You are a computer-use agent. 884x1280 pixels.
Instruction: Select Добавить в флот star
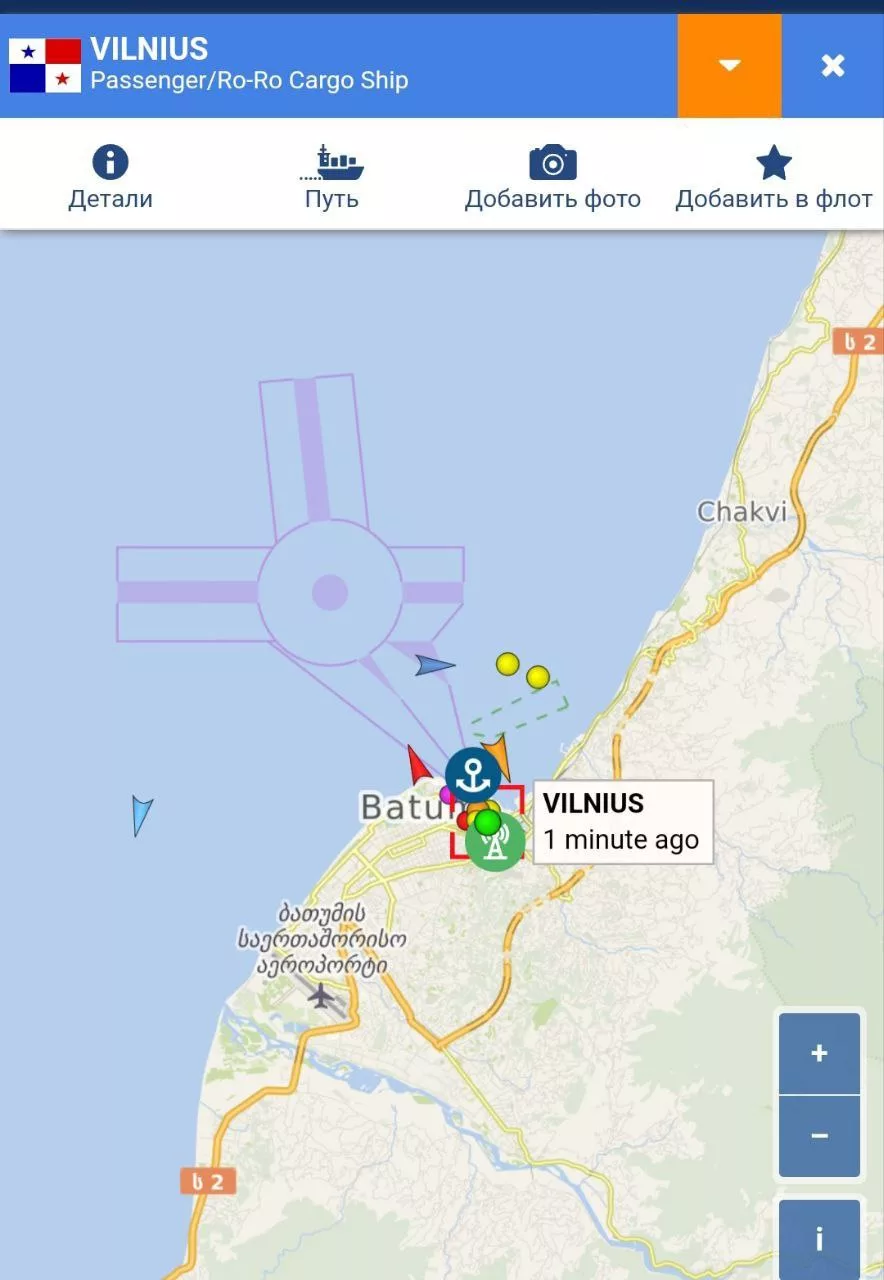pos(773,177)
